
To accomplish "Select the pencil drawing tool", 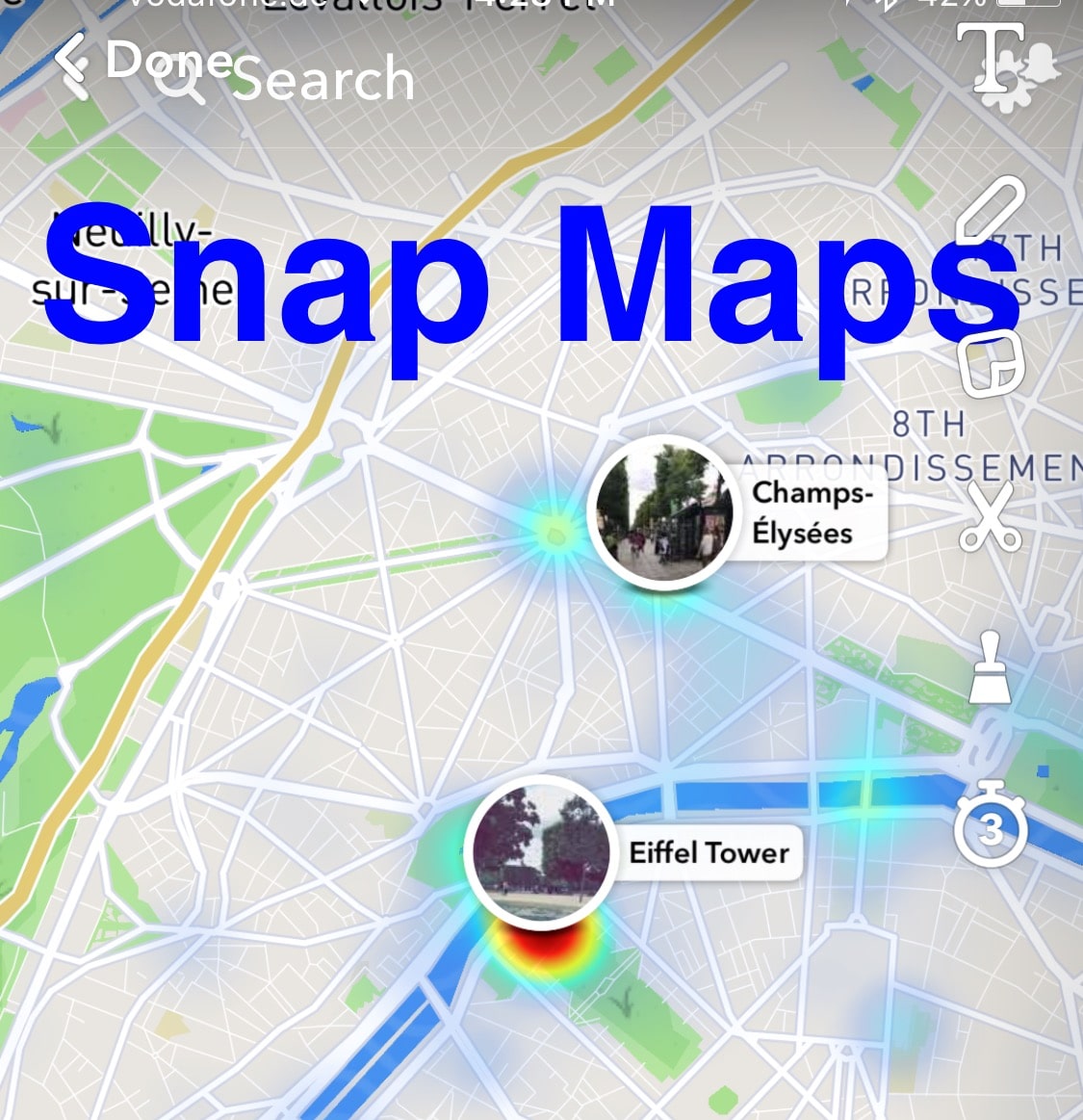I will [991, 209].
